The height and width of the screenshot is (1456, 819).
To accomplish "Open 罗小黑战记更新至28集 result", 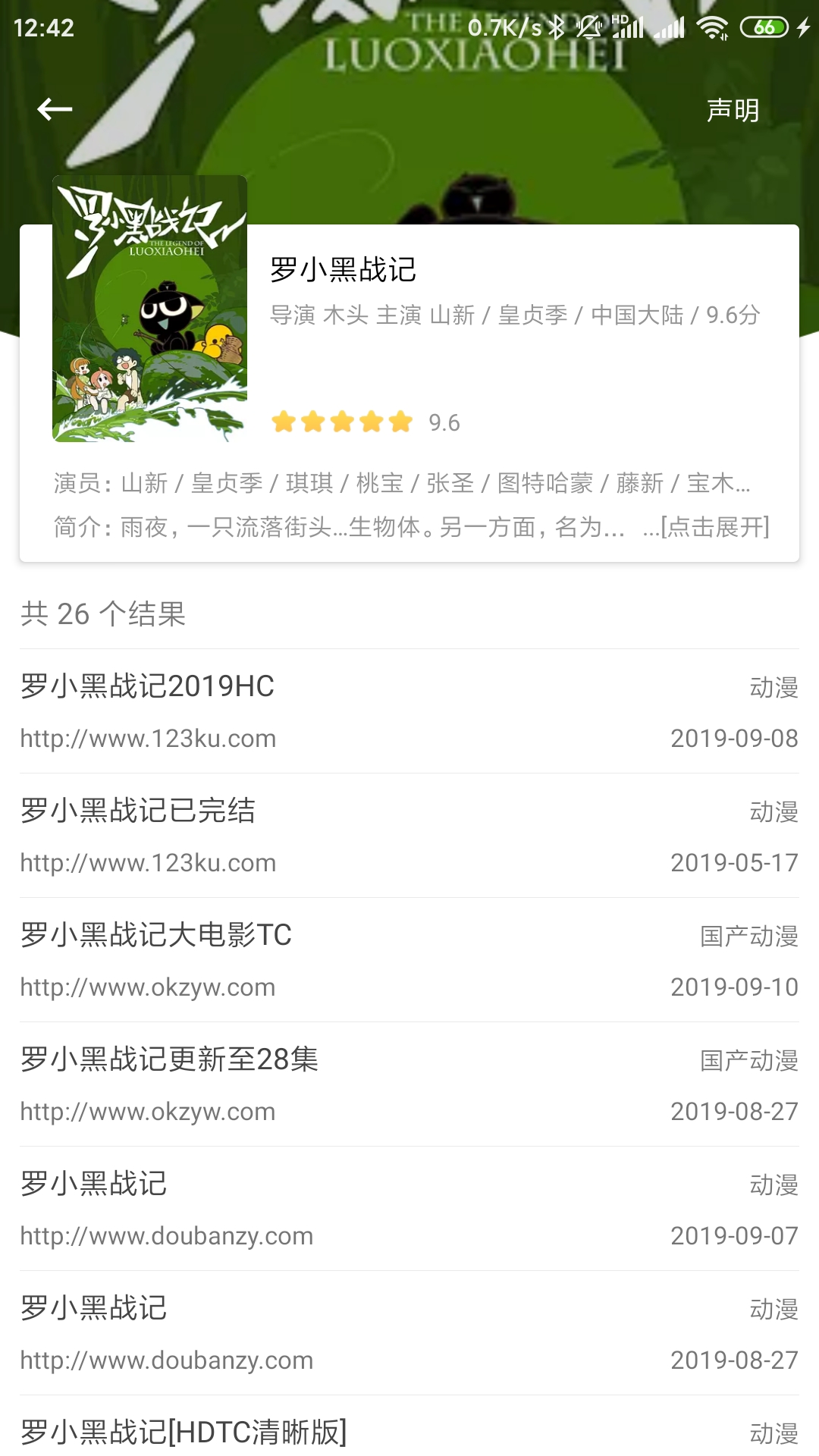I will [409, 1084].
